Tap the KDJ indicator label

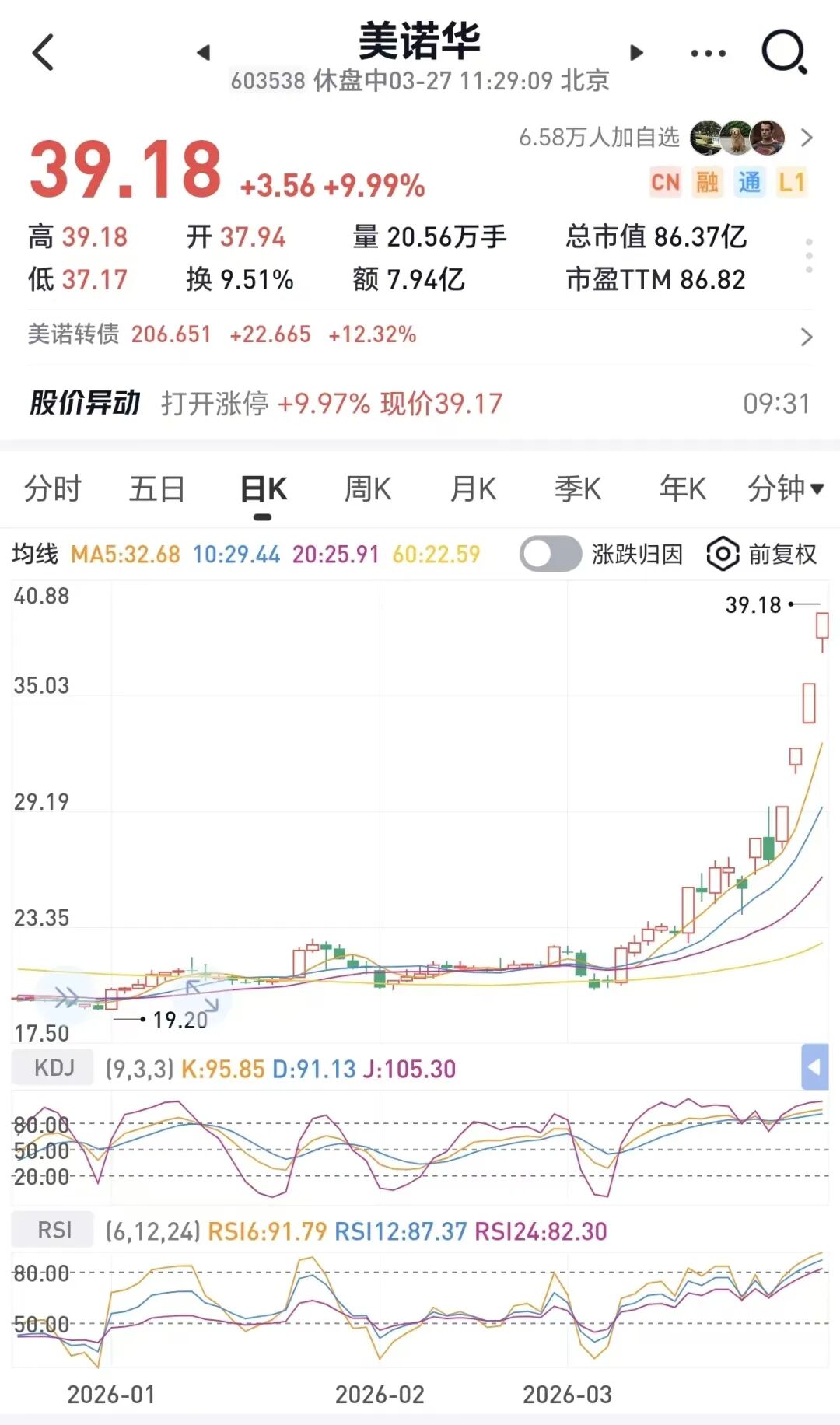[x=54, y=1067]
